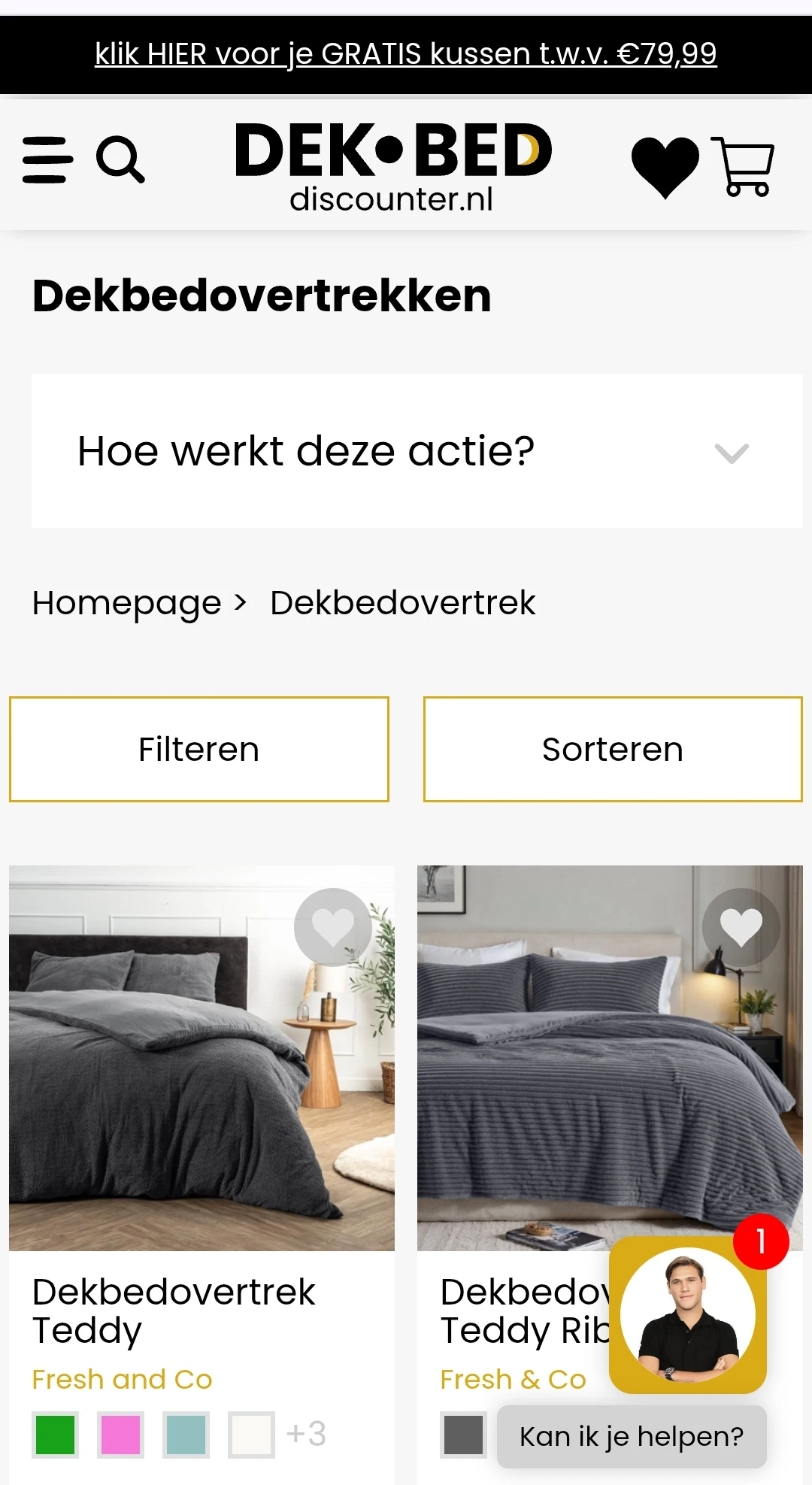Expand 'Hoe werkt deze actie?' section
812x1485 pixels.
(x=417, y=451)
